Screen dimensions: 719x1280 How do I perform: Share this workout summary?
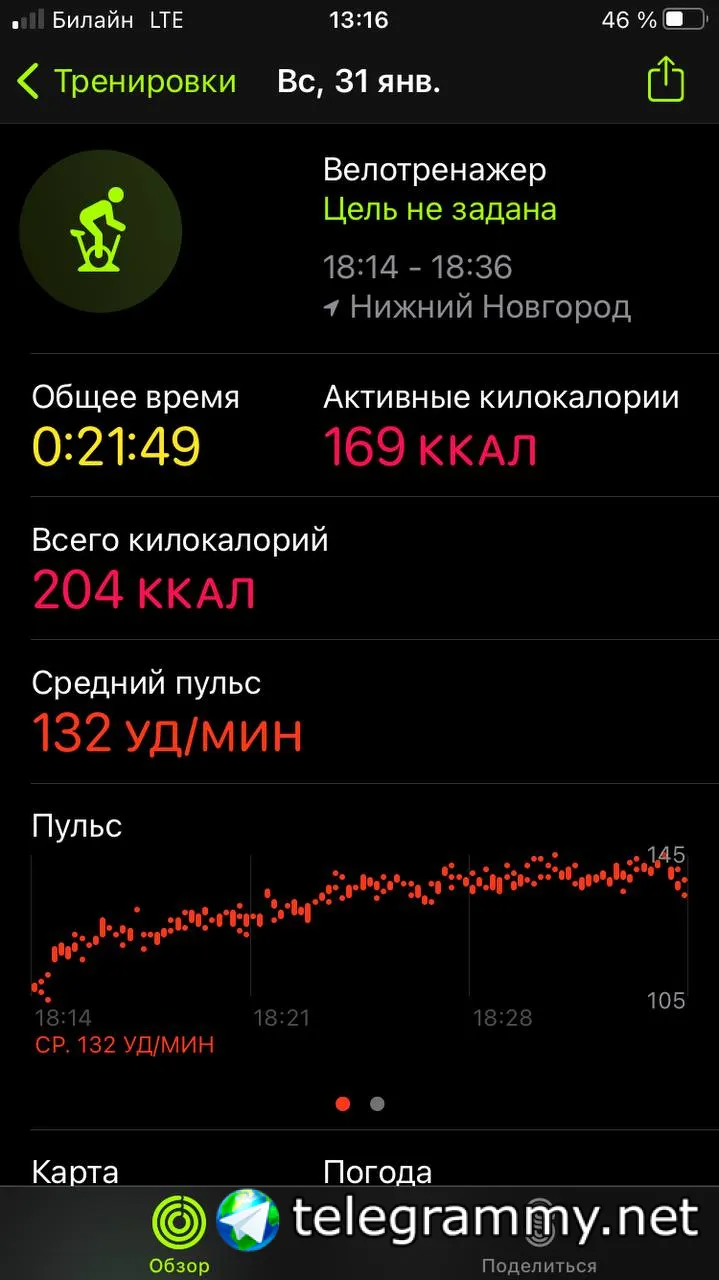click(x=666, y=80)
